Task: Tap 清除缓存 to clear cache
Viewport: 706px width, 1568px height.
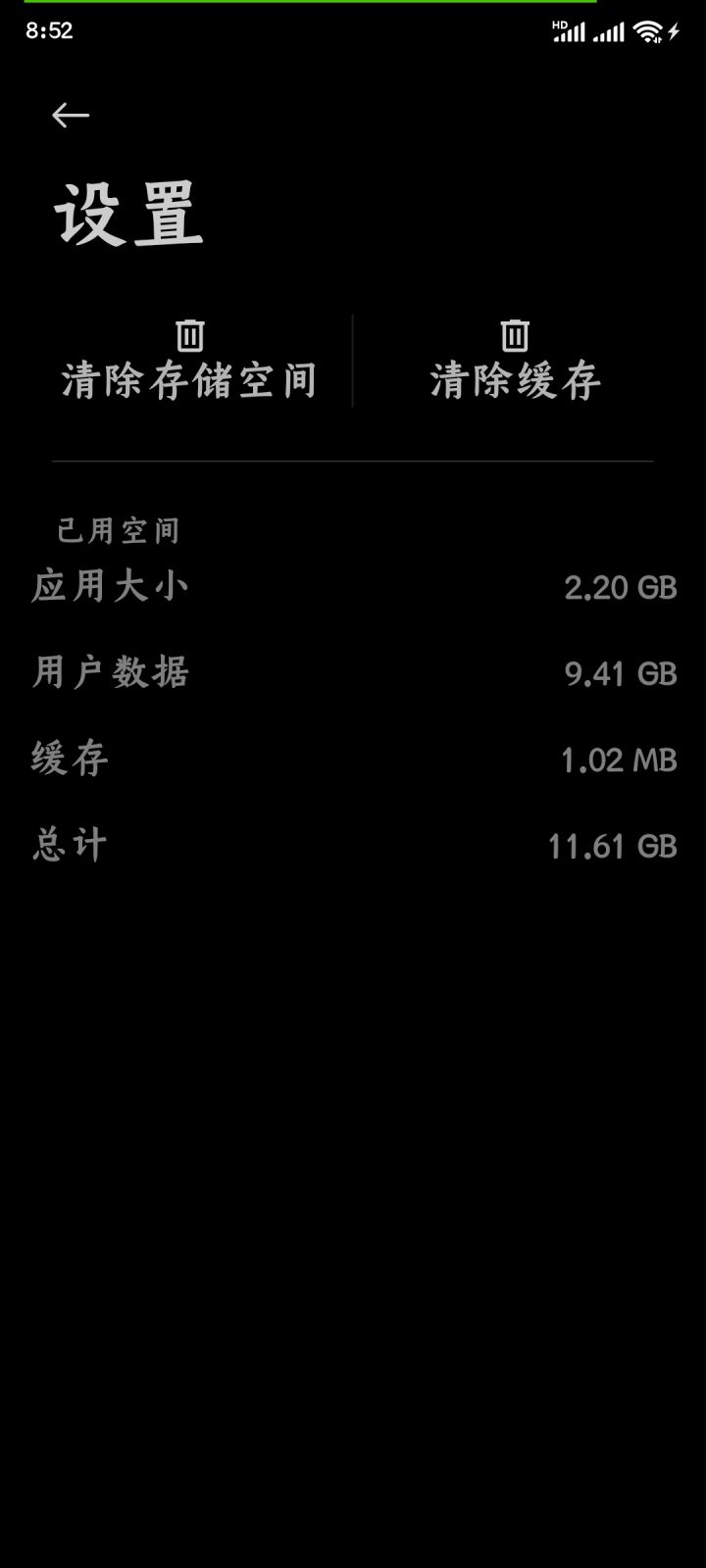Action: click(x=515, y=361)
